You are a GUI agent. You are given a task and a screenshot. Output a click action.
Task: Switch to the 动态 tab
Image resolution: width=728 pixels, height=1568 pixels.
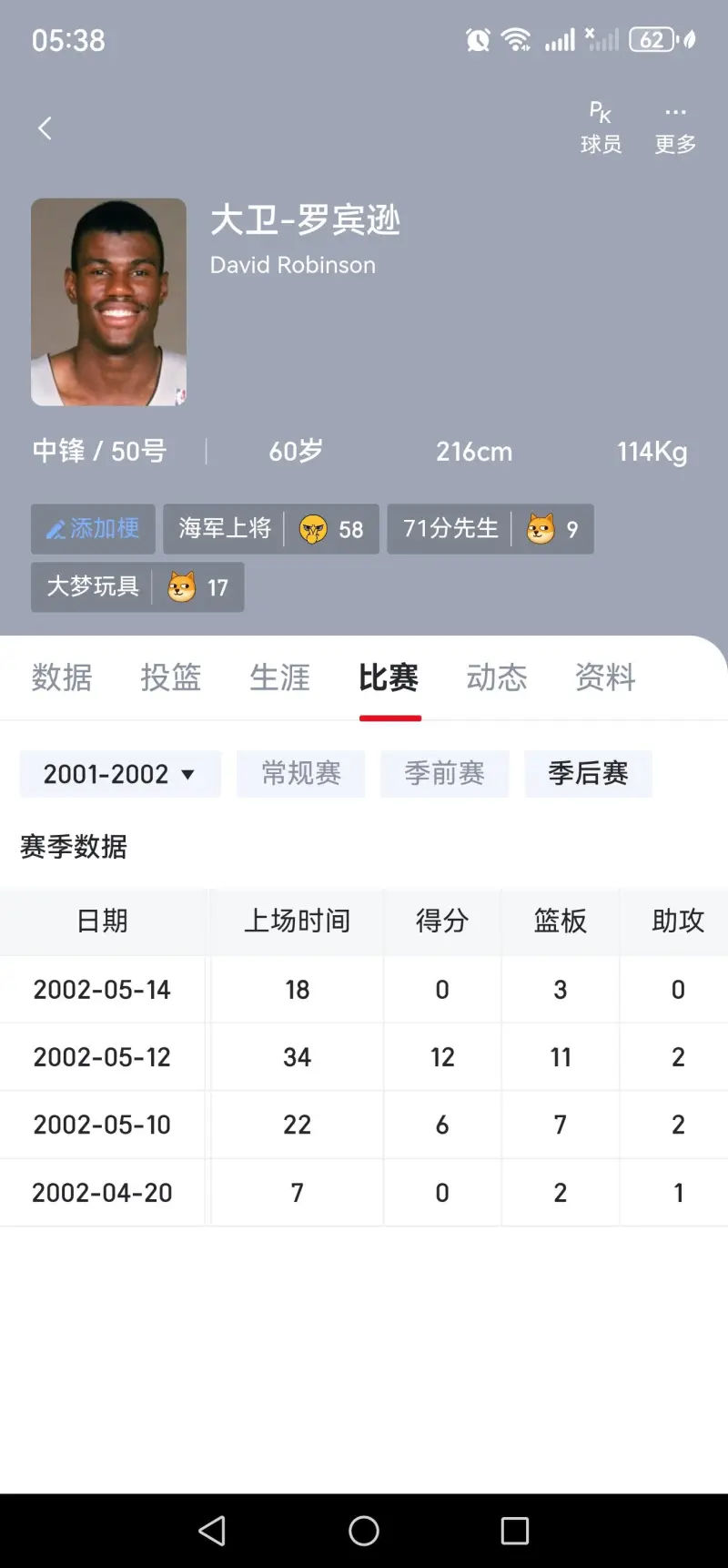(x=497, y=677)
